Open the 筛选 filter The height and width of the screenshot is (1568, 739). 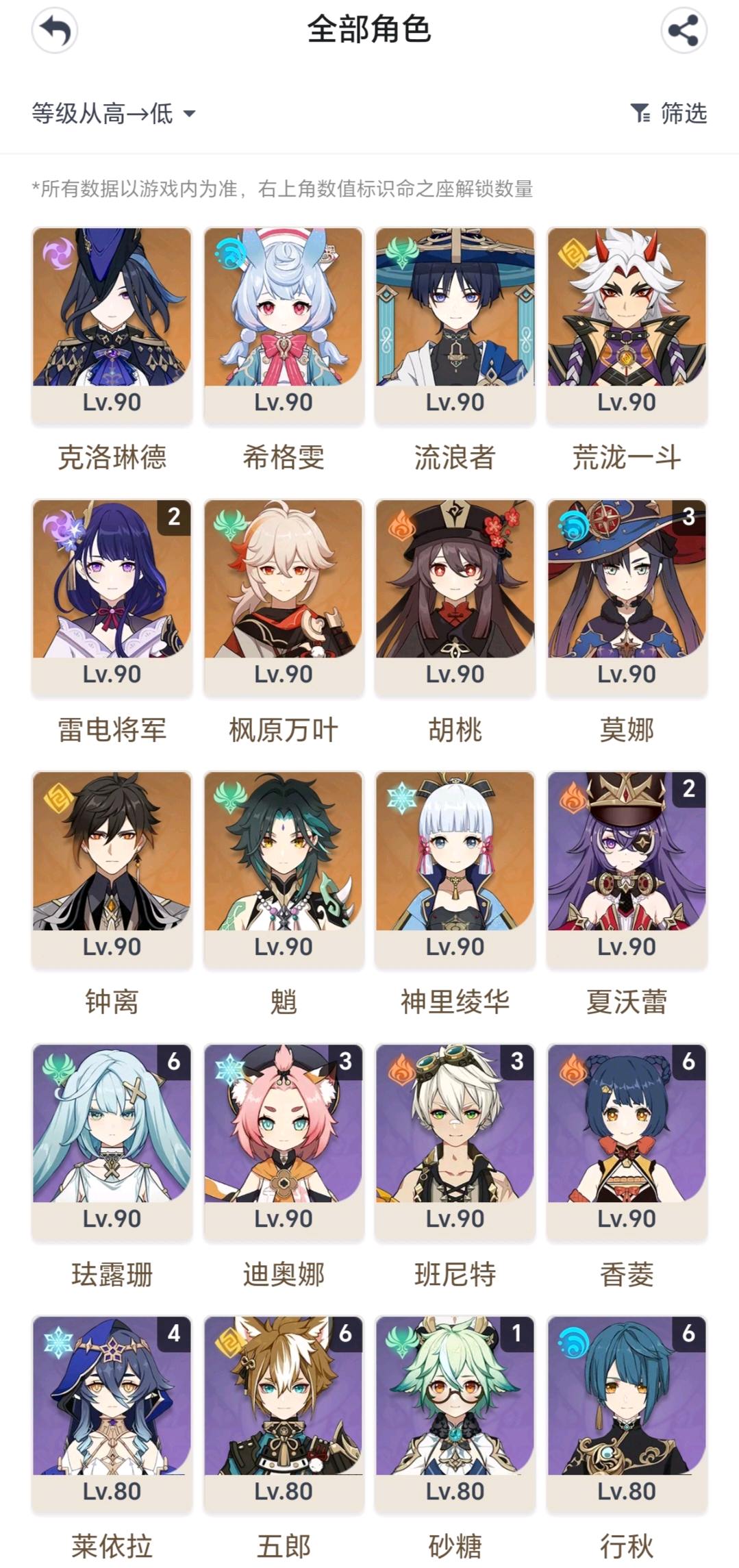(668, 113)
